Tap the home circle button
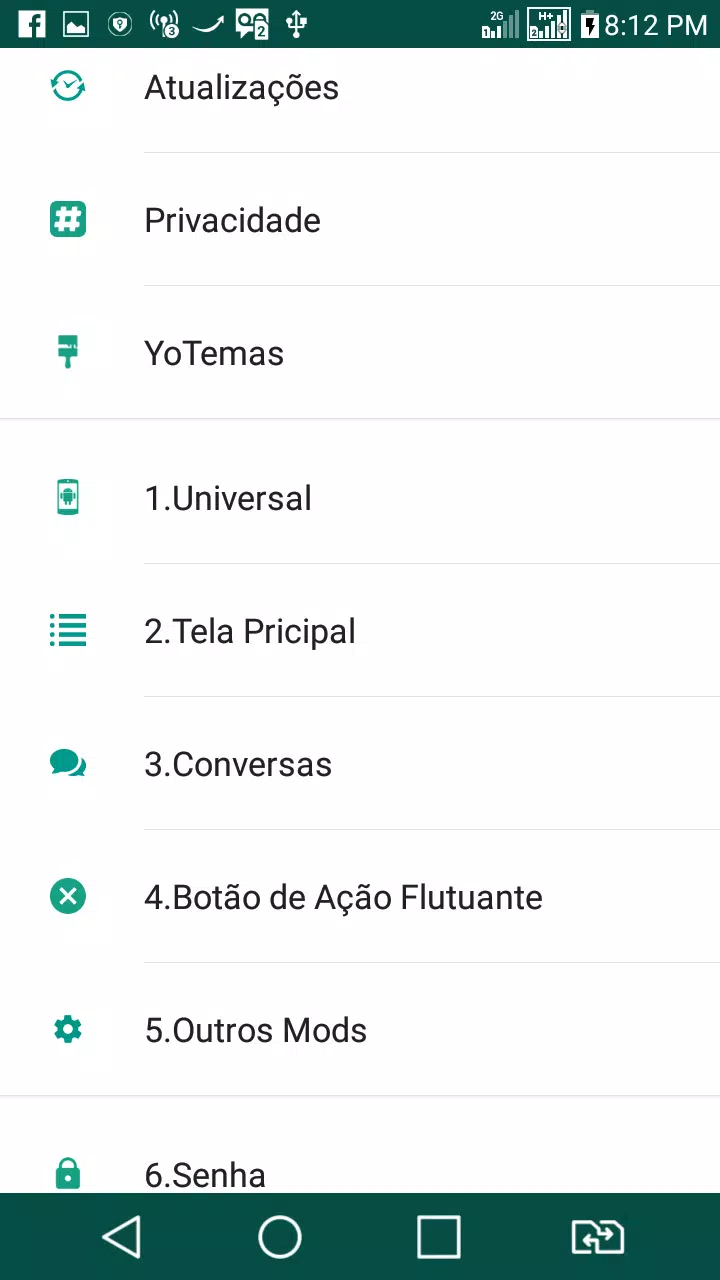Viewport: 720px width, 1280px height. pyautogui.click(x=280, y=1237)
